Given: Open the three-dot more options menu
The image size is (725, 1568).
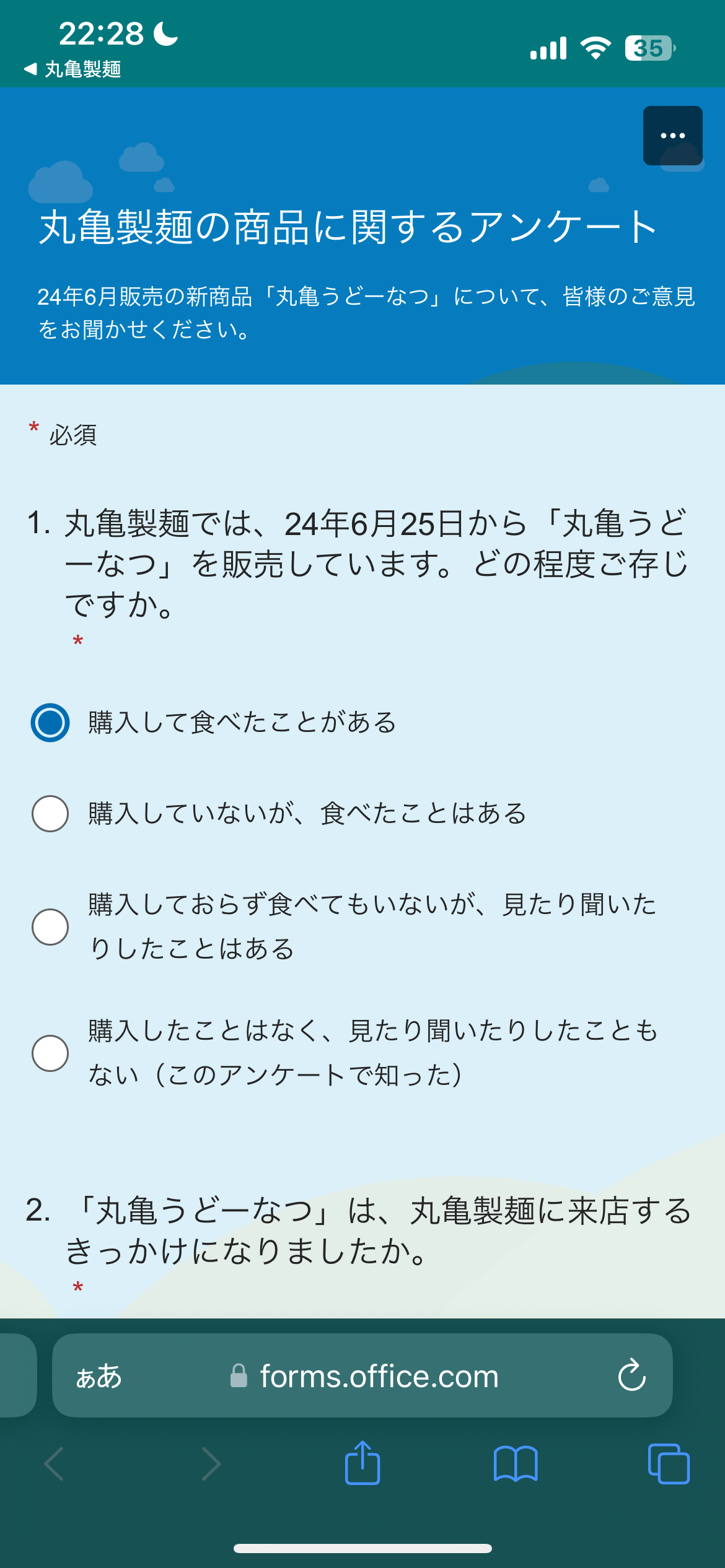Looking at the screenshot, I should pos(672,136).
